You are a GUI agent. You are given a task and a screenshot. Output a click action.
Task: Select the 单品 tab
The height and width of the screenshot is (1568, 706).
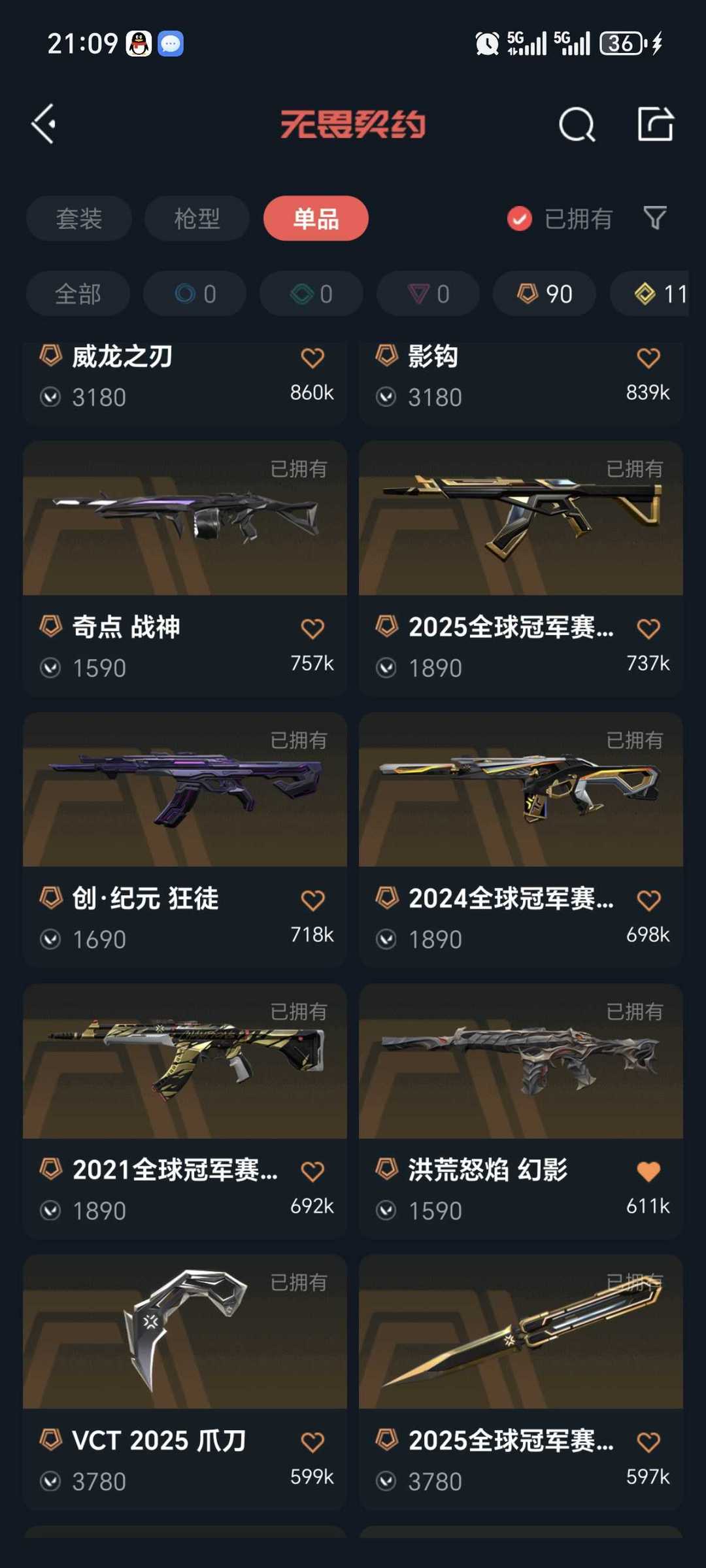click(x=315, y=218)
